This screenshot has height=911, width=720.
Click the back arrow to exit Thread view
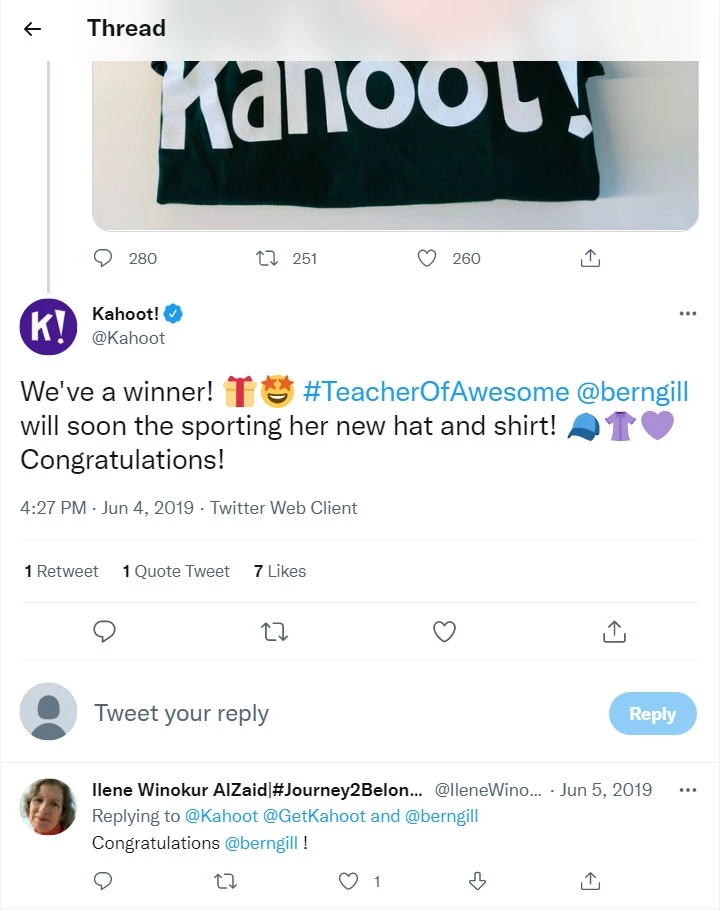(31, 28)
